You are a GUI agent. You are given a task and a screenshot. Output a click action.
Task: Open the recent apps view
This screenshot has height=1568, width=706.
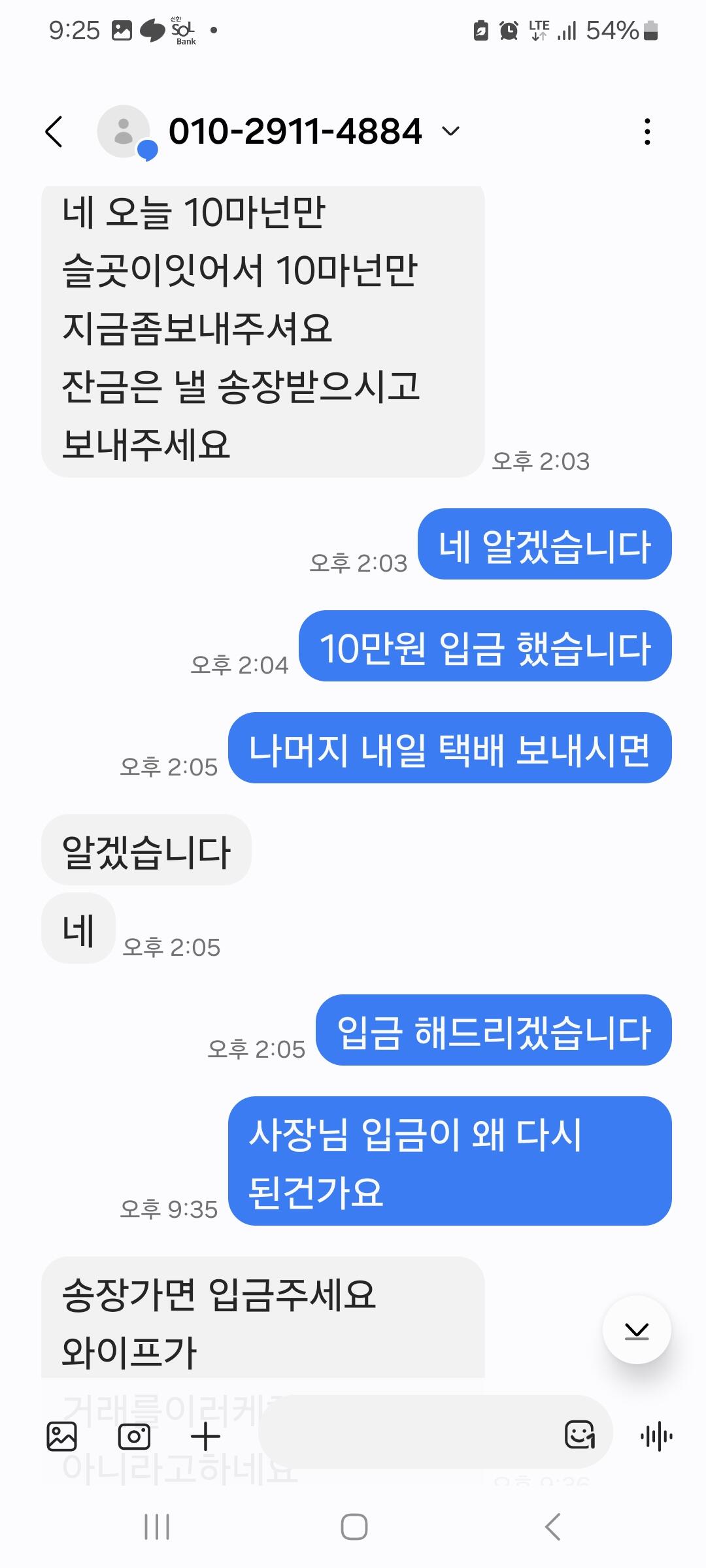pos(157,1527)
